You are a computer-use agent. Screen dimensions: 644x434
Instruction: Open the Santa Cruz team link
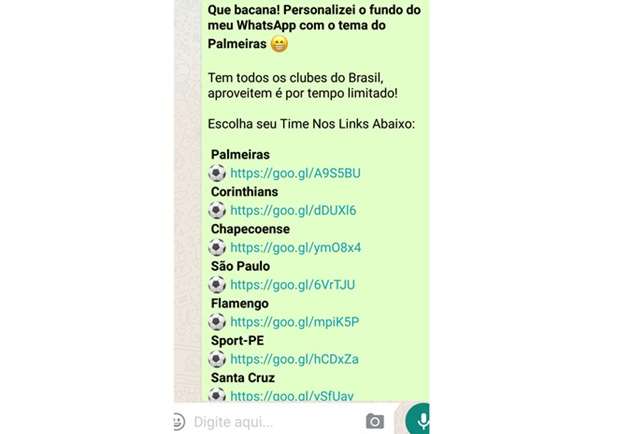pyautogui.click(x=291, y=396)
